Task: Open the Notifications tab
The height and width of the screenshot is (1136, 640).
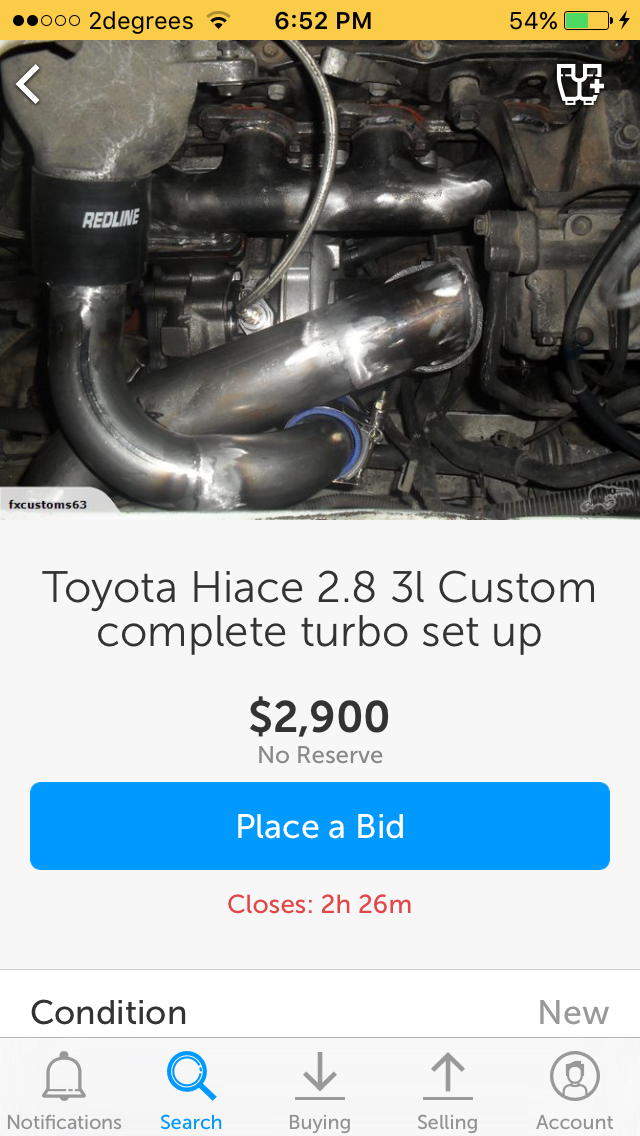Action: [x=64, y=1092]
